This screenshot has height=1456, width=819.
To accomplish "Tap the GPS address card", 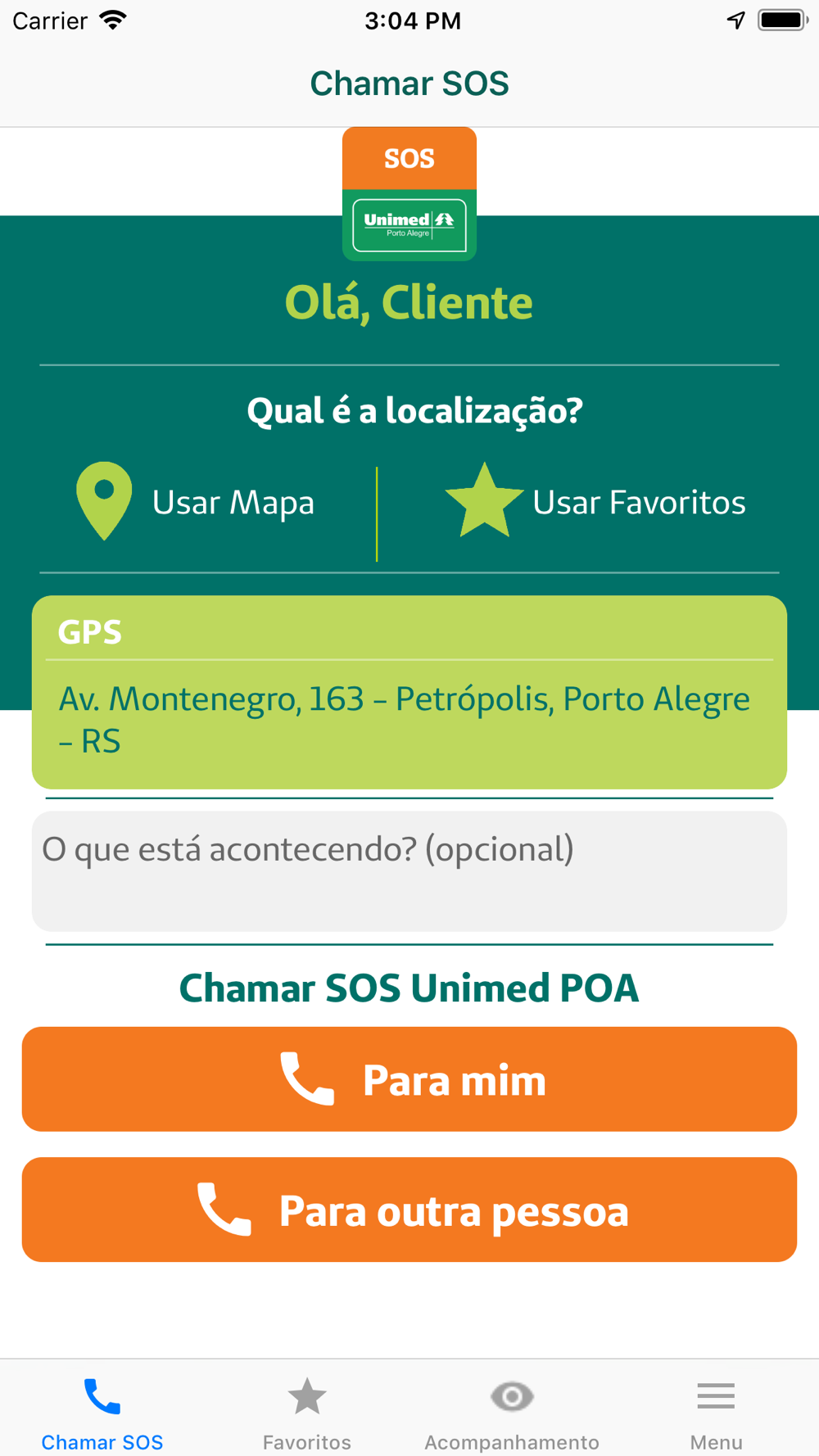I will (x=409, y=692).
